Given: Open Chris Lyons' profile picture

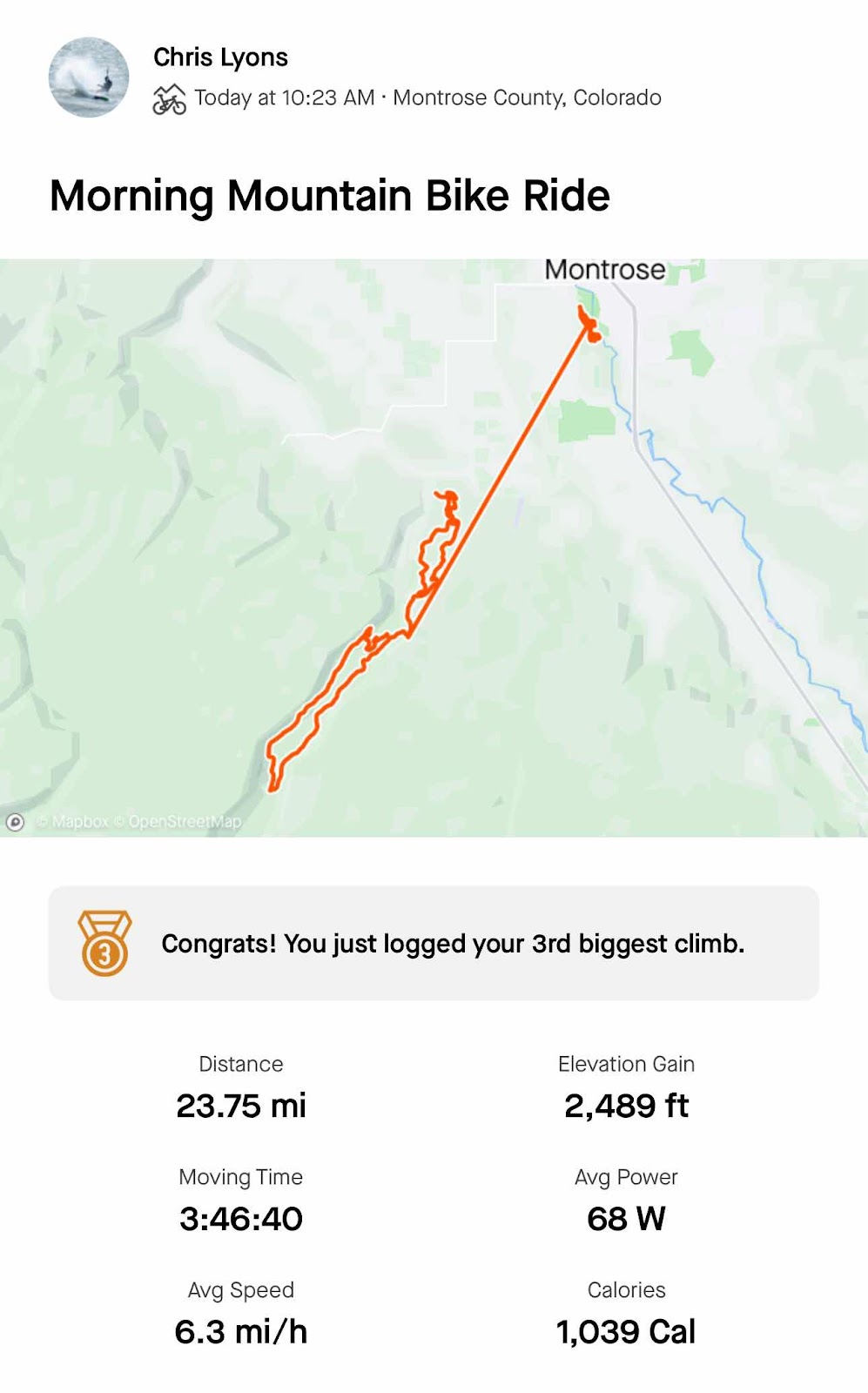Looking at the screenshot, I should [x=89, y=77].
